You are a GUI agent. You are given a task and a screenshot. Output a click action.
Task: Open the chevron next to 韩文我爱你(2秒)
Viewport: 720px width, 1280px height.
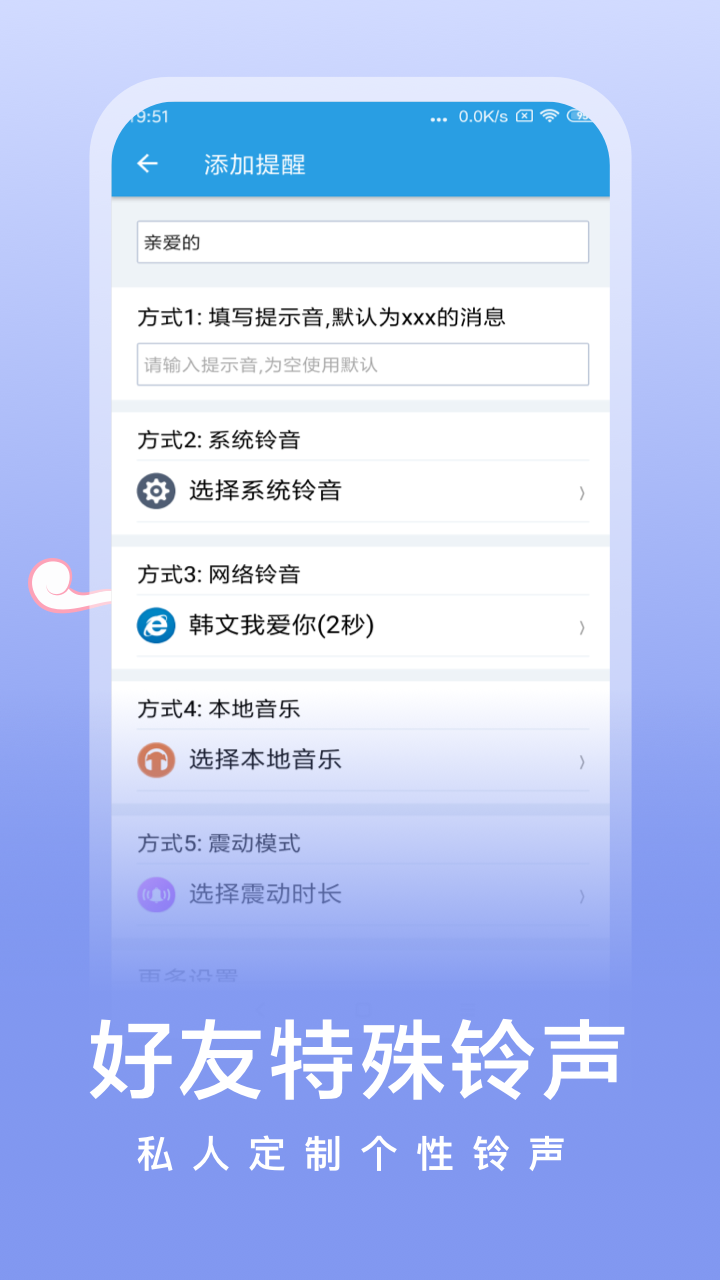pyautogui.click(x=581, y=628)
